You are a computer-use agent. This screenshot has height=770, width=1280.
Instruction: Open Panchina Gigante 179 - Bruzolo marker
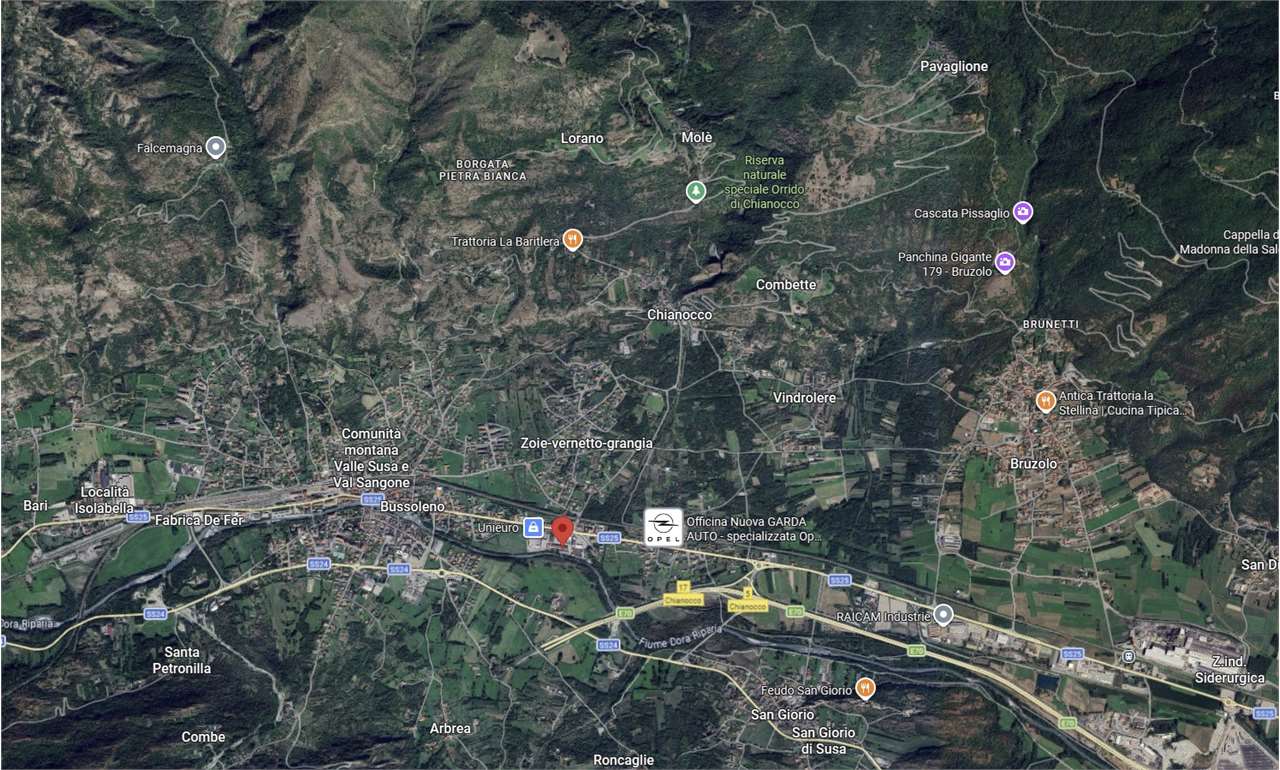[1005, 262]
